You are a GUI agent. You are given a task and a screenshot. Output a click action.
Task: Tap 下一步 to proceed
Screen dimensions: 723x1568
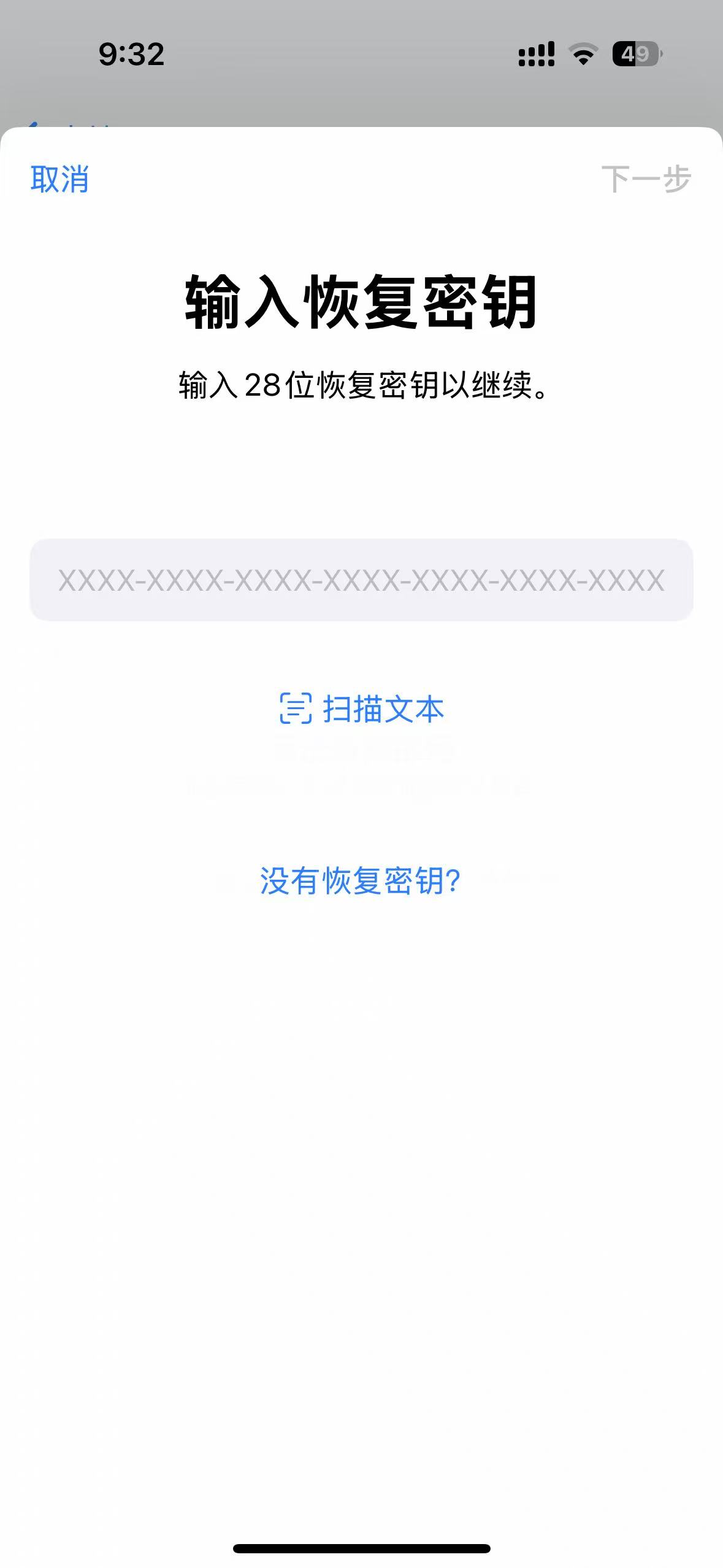646,179
